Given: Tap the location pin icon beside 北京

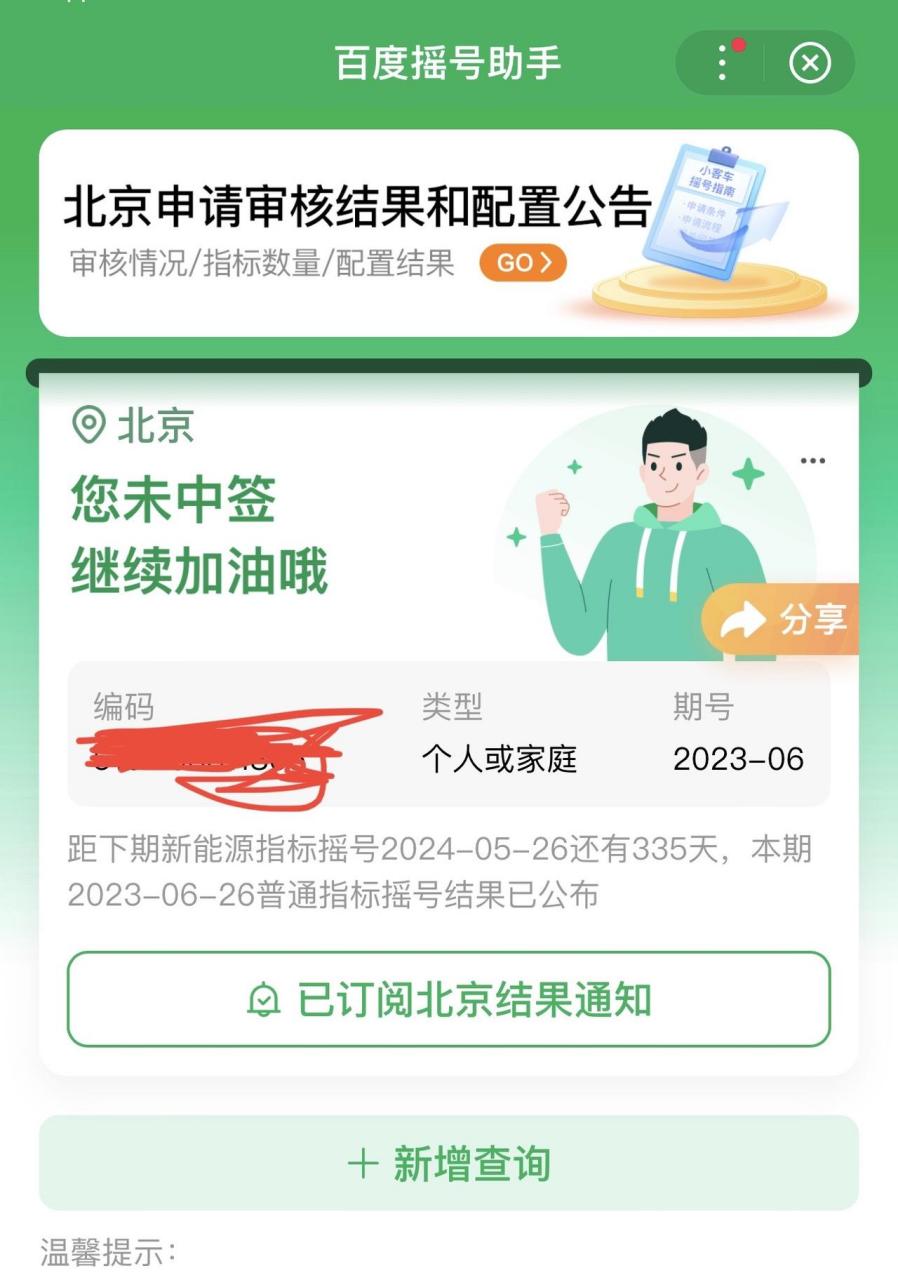Looking at the screenshot, I should point(91,426).
